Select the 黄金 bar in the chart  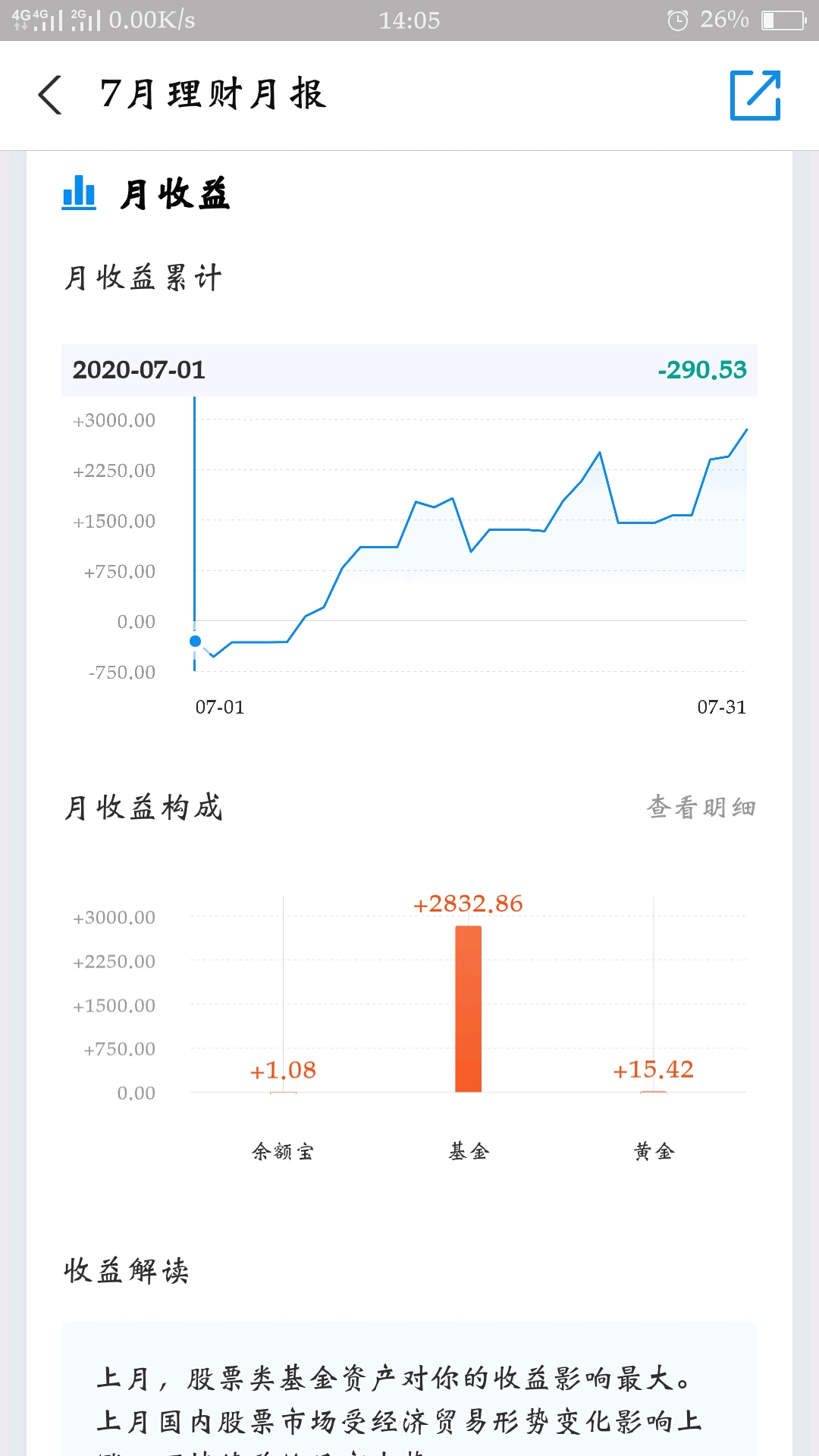coord(653,1090)
